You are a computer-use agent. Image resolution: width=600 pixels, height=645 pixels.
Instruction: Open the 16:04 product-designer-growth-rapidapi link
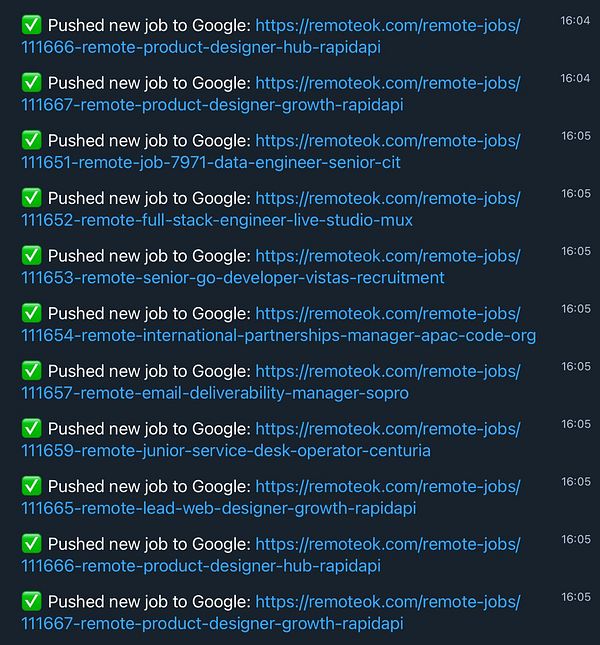tap(211, 104)
